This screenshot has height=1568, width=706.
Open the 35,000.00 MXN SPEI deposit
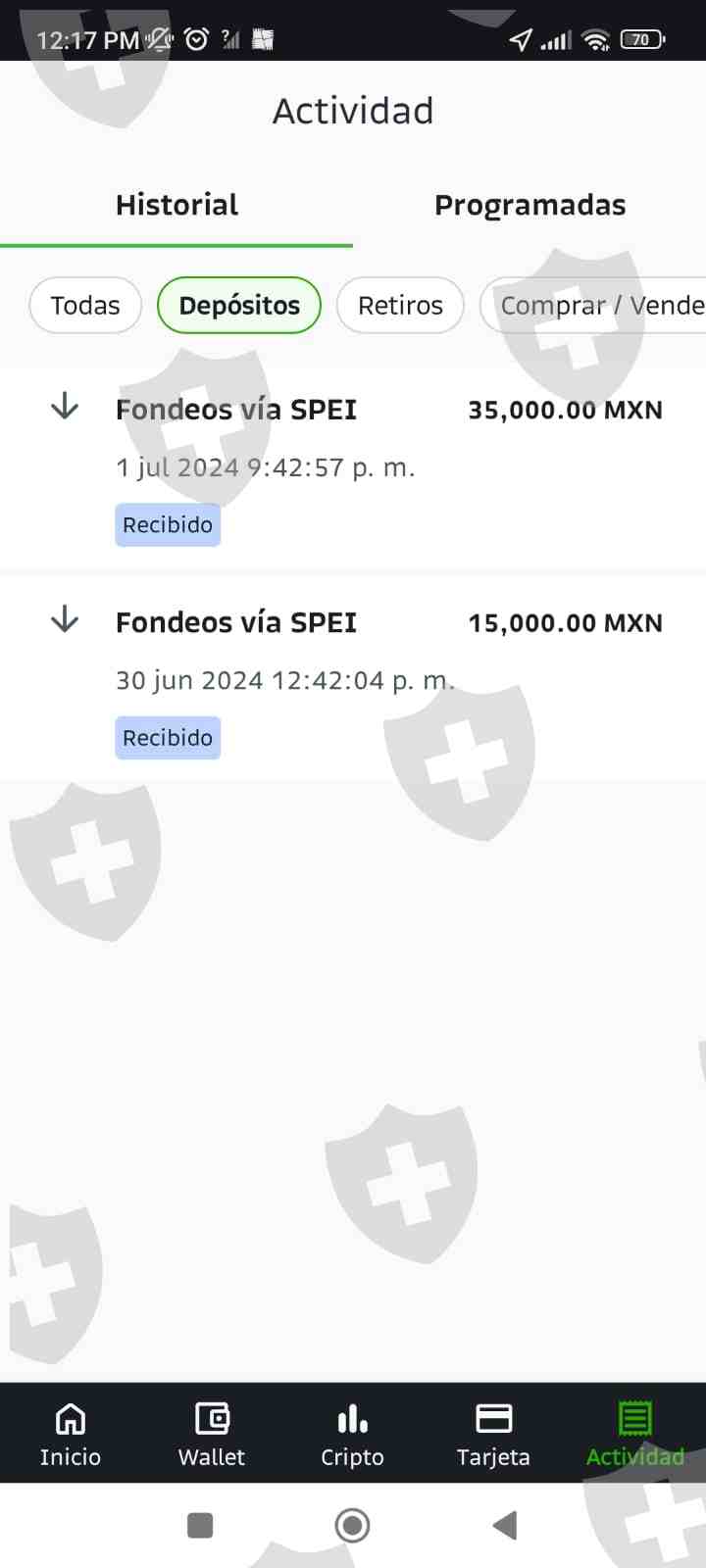tap(353, 465)
